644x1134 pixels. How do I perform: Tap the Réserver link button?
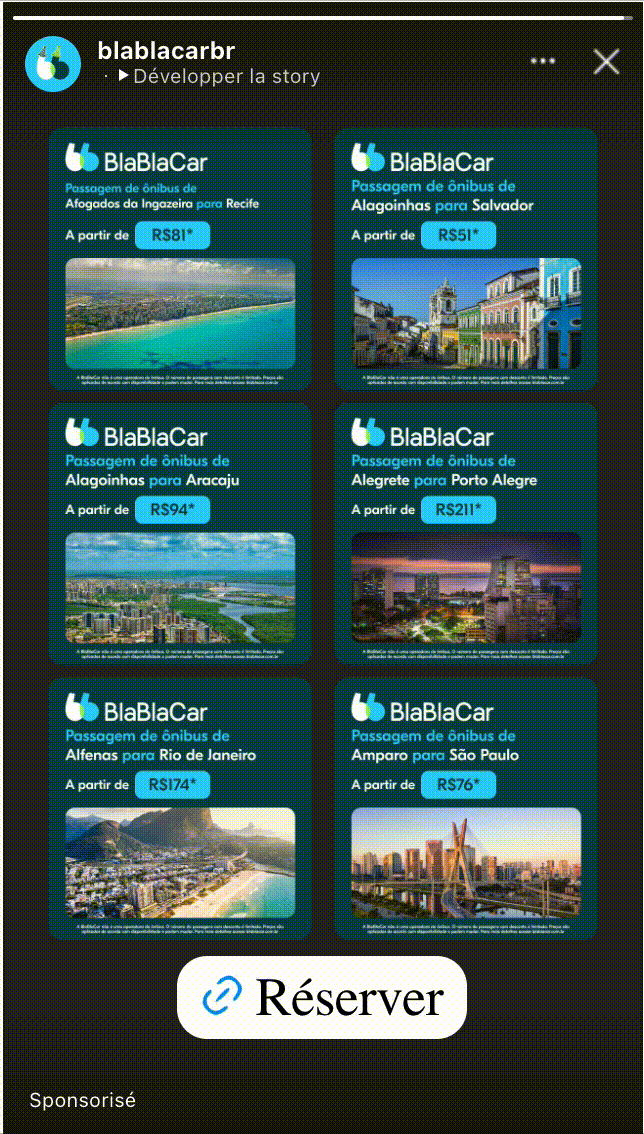pyautogui.click(x=322, y=997)
